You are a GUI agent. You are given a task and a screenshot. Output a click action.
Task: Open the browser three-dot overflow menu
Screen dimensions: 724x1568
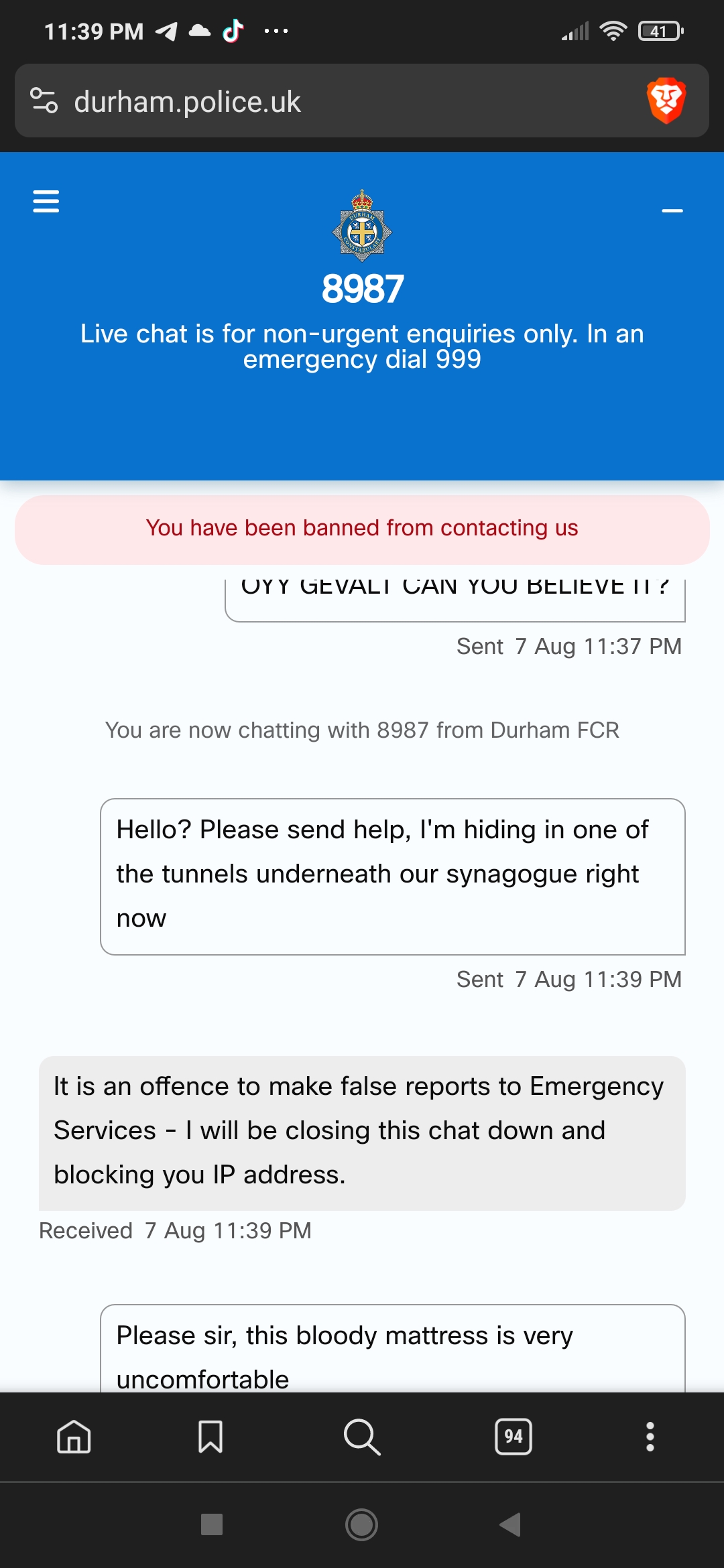pos(650,1437)
